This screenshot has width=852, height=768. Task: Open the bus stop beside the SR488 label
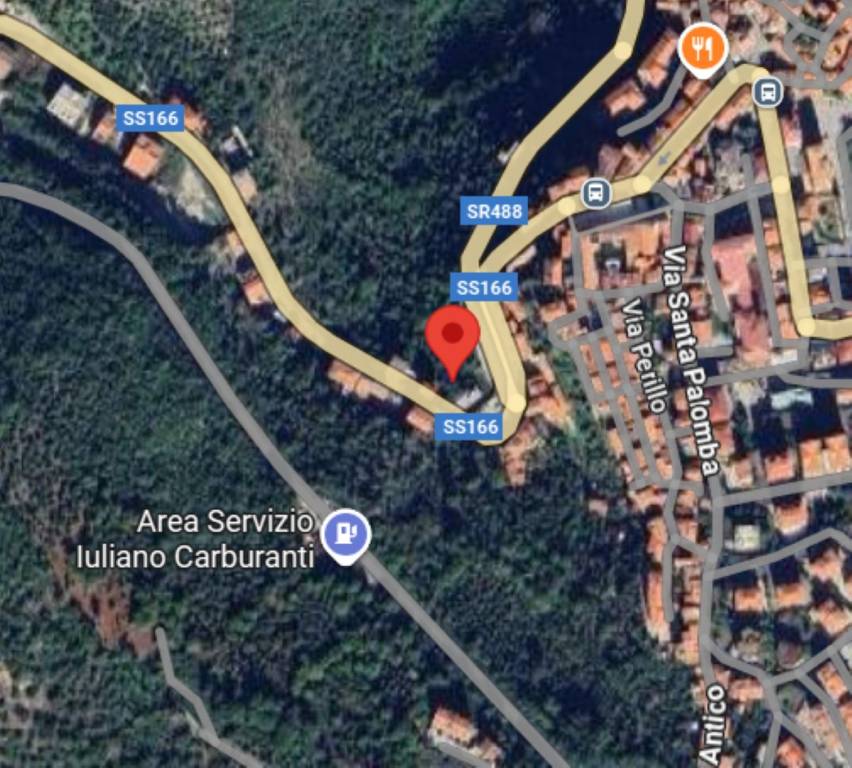[x=596, y=191]
